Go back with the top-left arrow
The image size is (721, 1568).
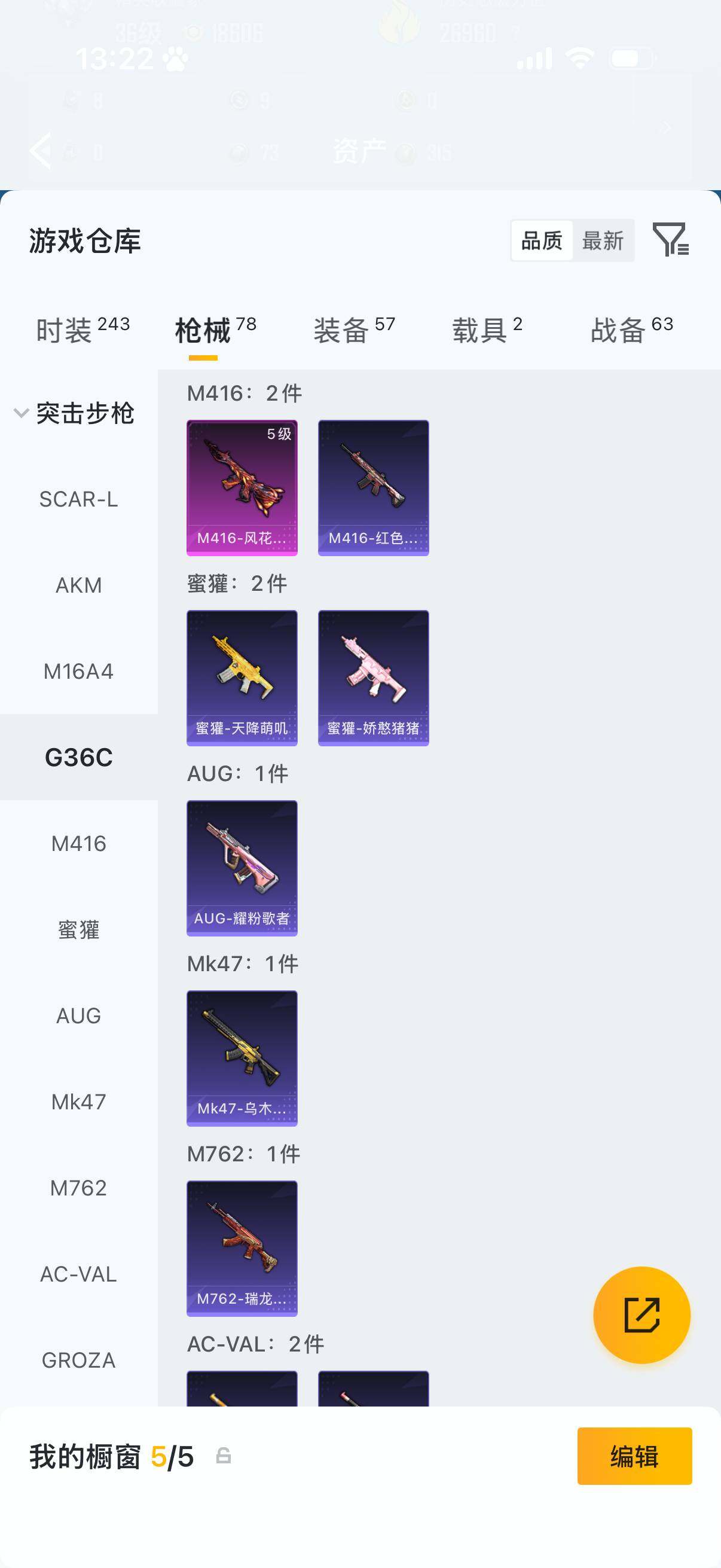(x=41, y=150)
